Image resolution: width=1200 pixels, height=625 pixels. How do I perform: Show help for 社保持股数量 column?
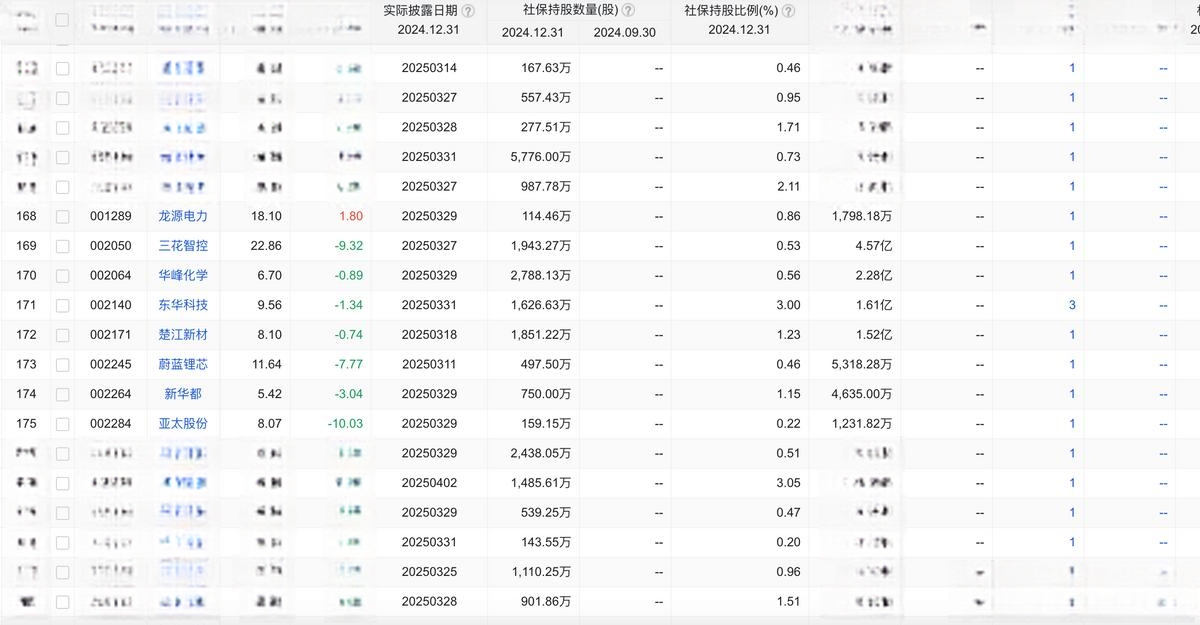coord(628,11)
